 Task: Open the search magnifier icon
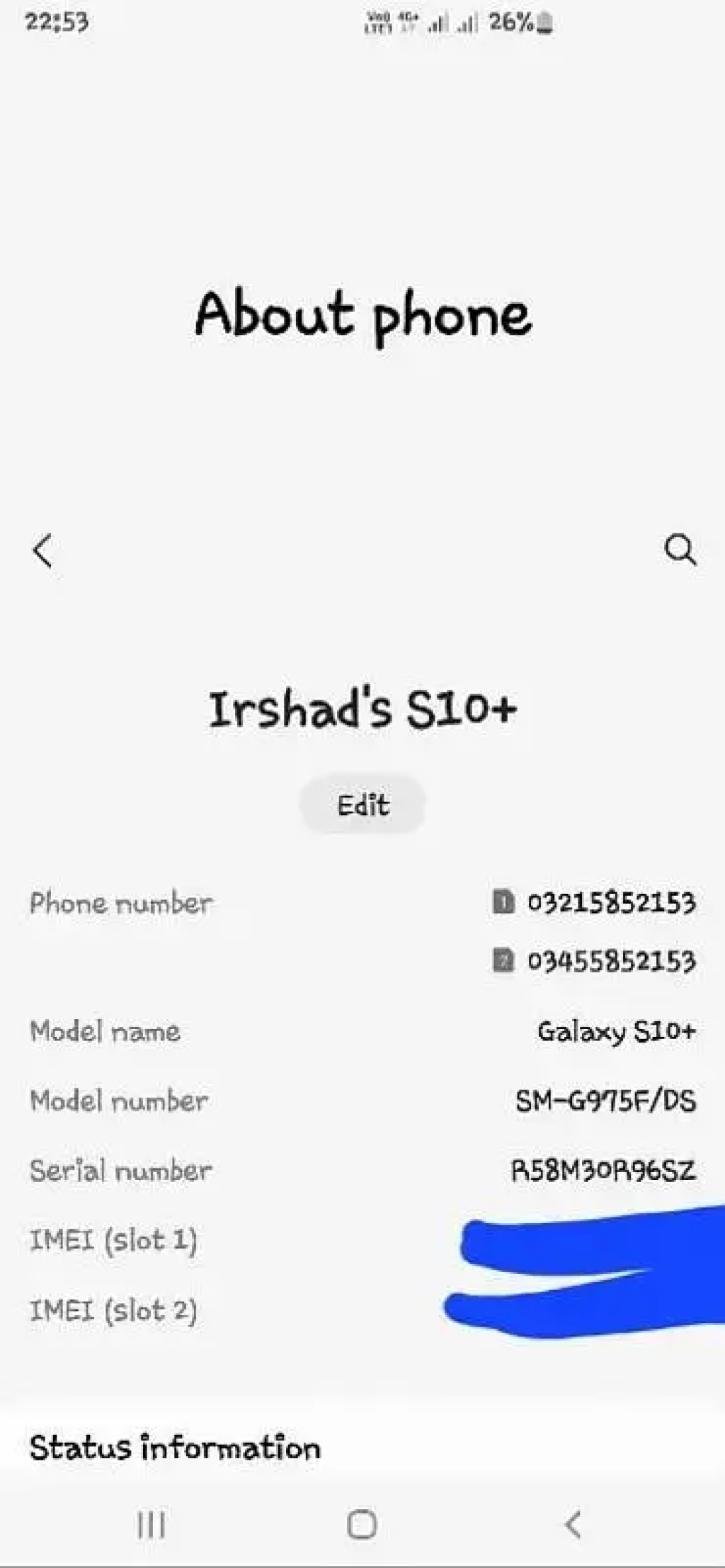(680, 550)
